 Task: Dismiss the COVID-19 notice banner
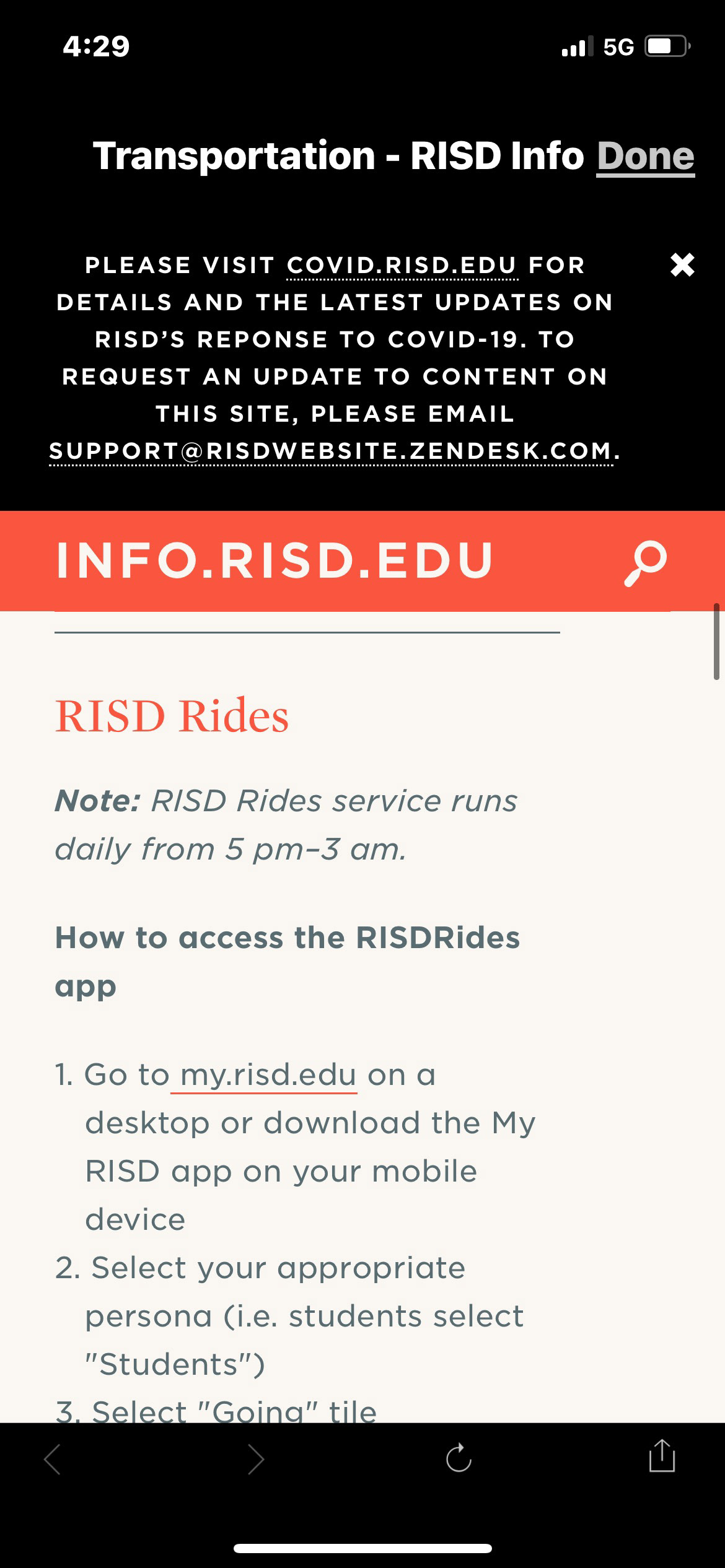[x=682, y=265]
